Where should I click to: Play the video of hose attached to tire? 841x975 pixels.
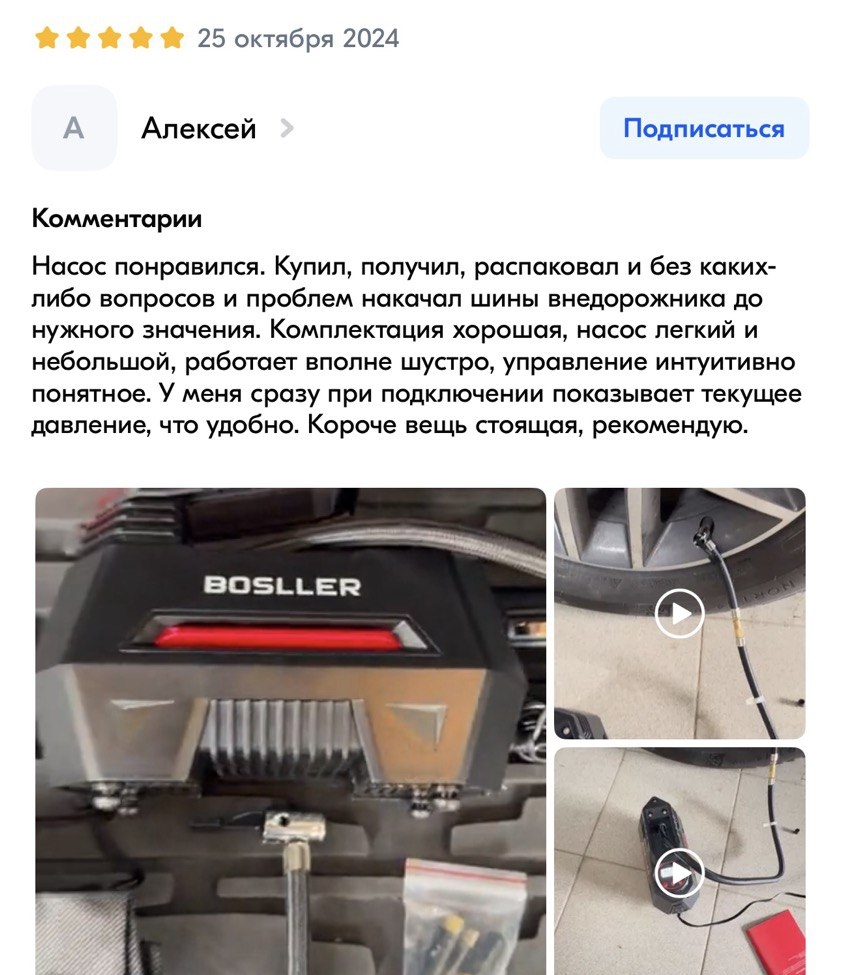tap(679, 613)
